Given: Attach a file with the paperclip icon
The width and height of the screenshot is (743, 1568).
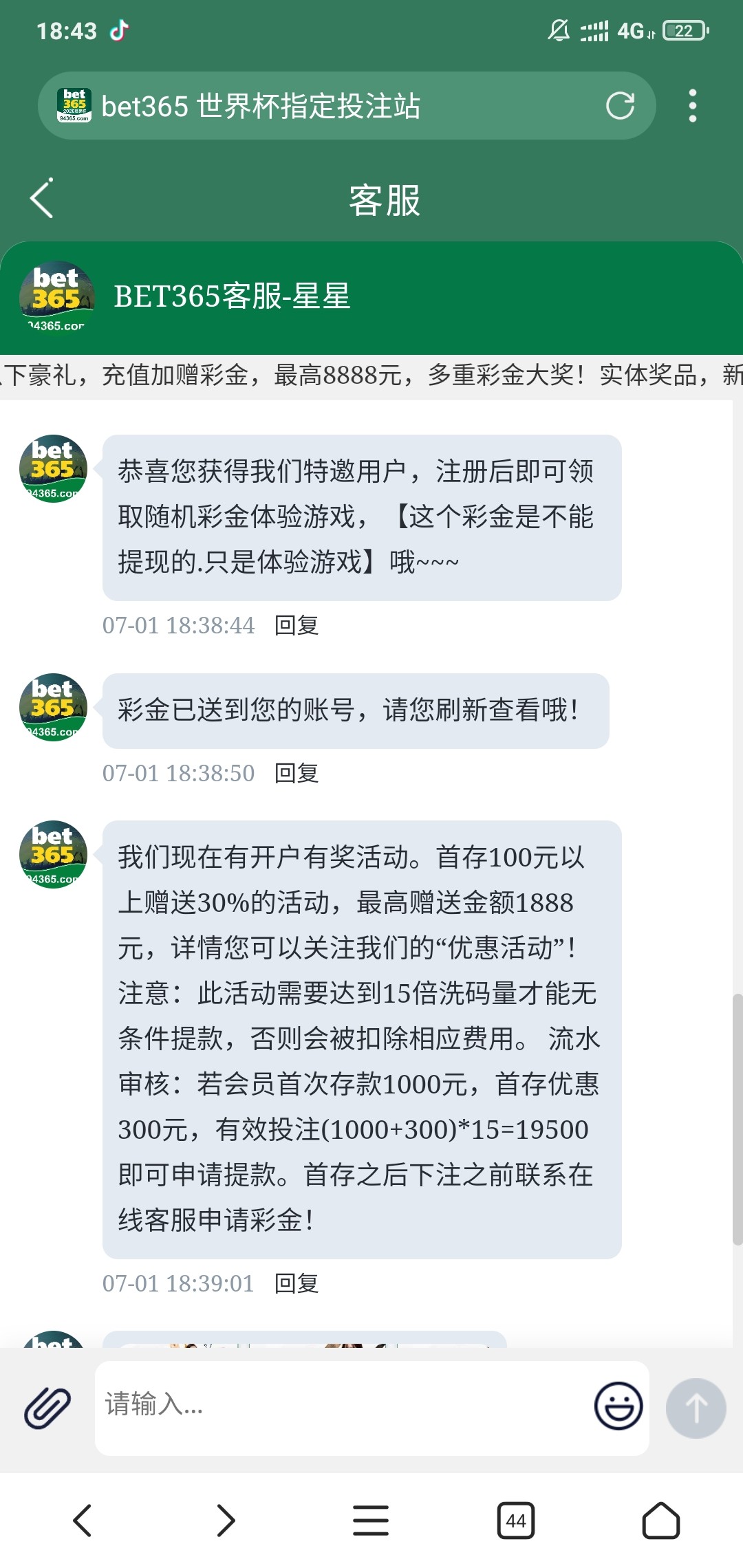Looking at the screenshot, I should [x=47, y=1407].
